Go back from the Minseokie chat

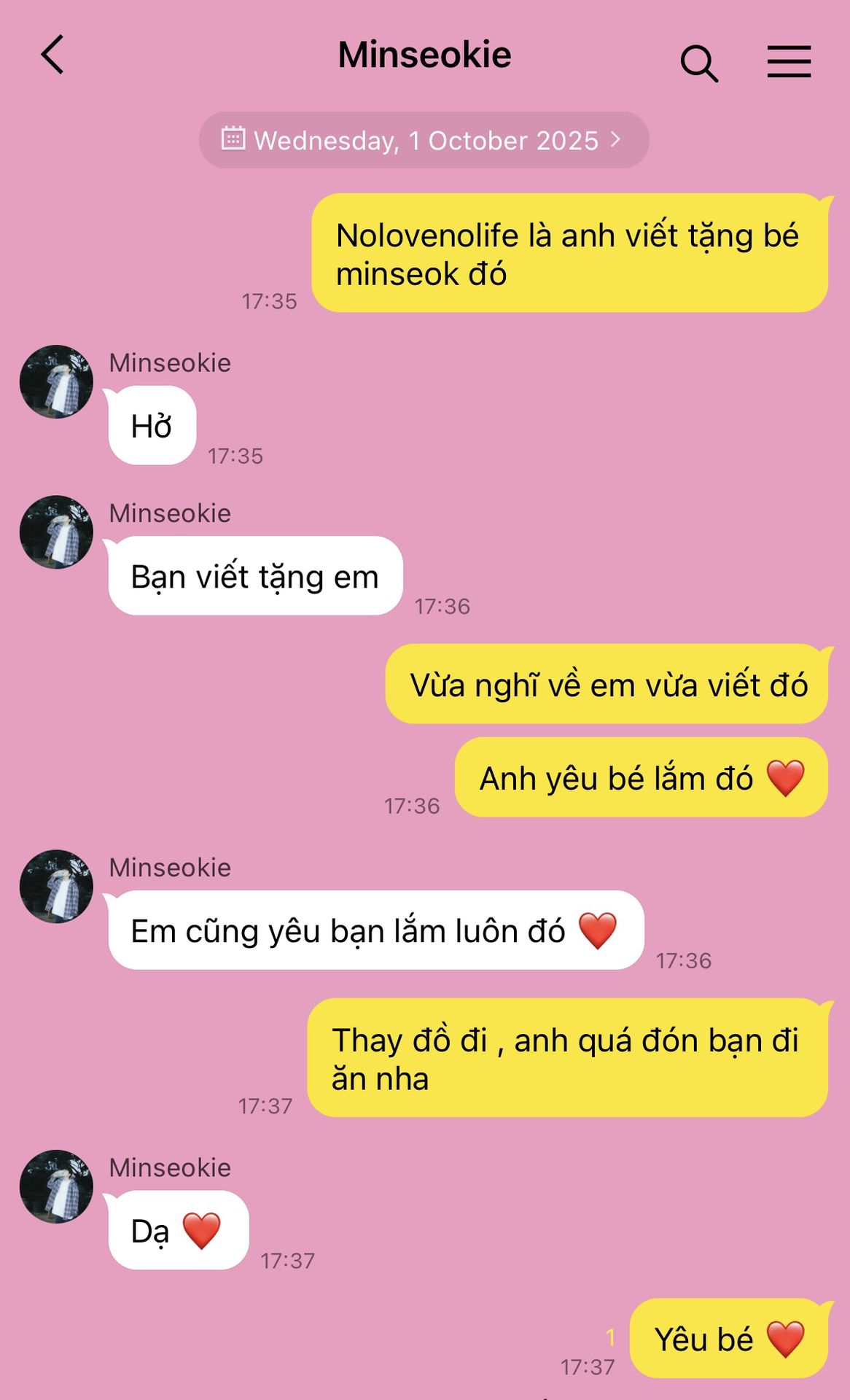pyautogui.click(x=52, y=55)
